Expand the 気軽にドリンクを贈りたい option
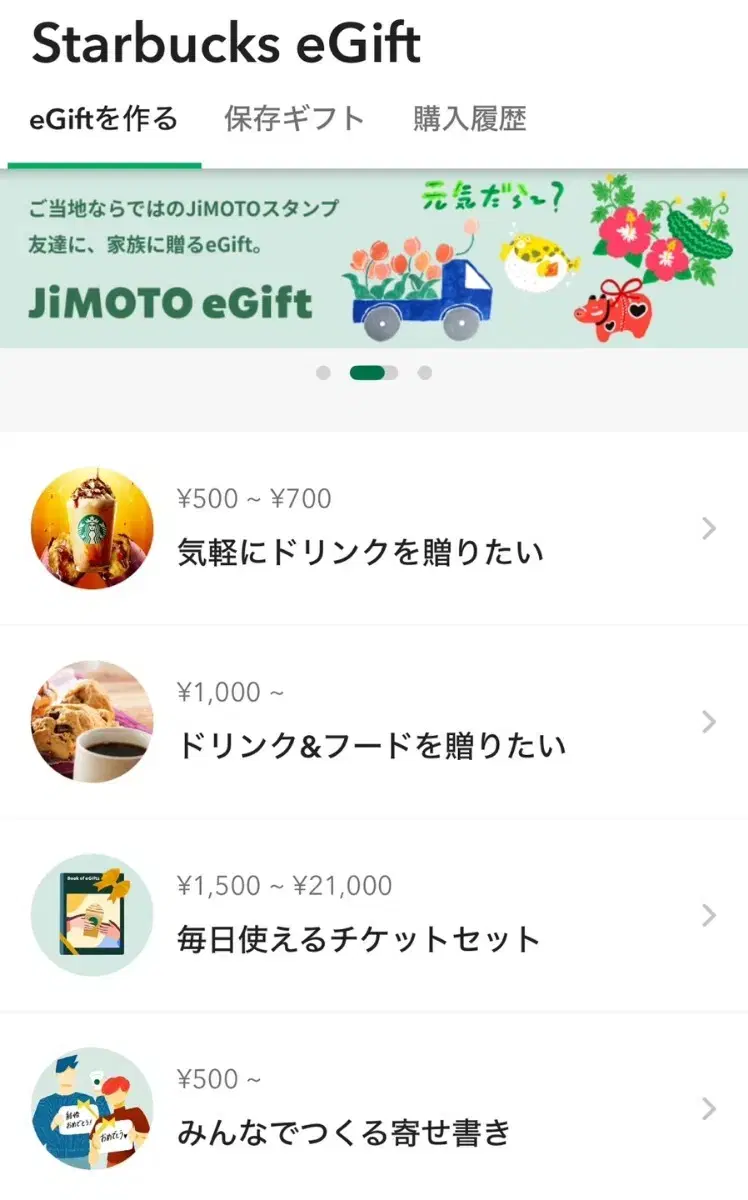Viewport: 748px width, 1200px height. click(x=708, y=528)
